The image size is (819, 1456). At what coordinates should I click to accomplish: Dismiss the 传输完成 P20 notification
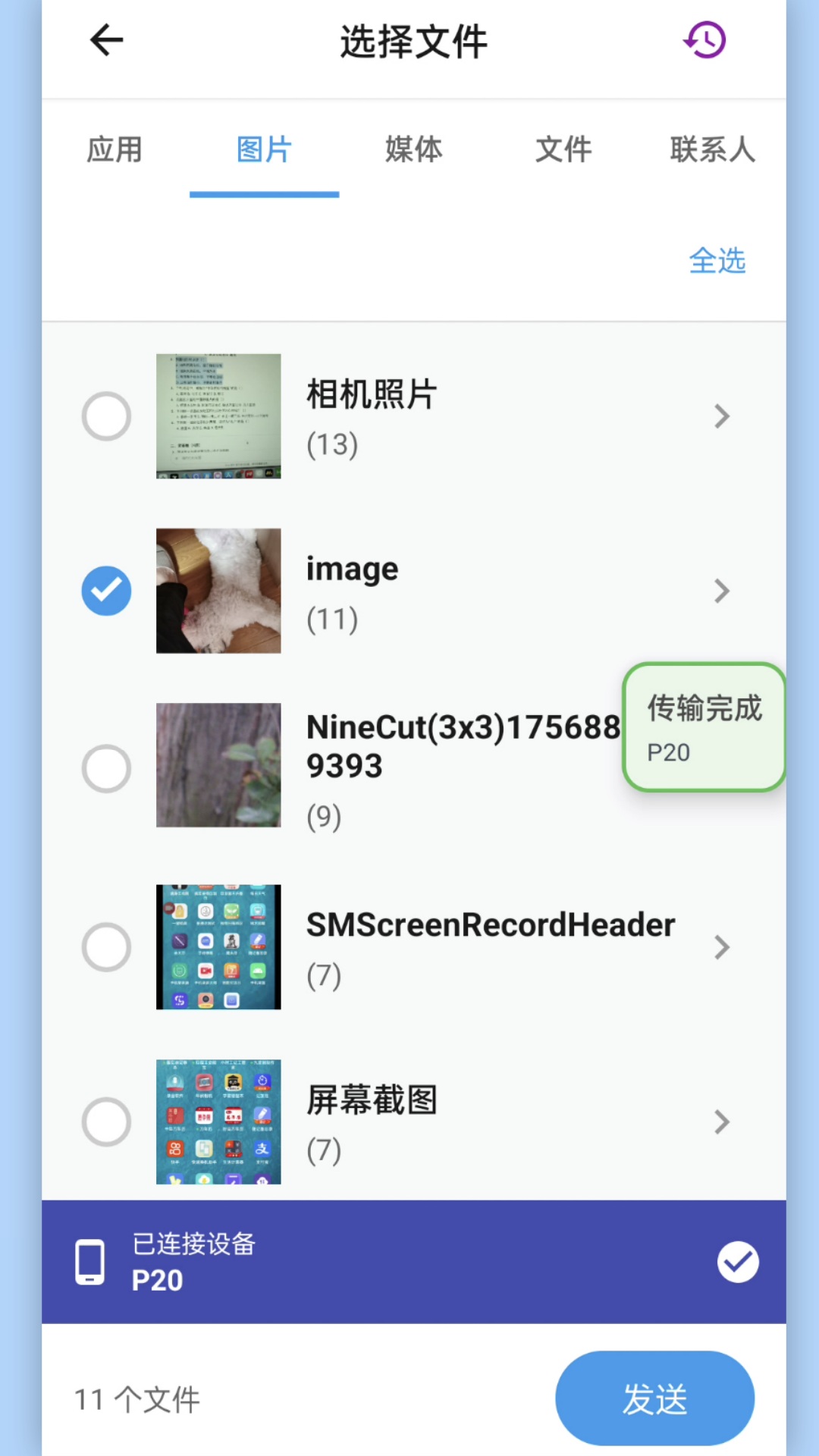(704, 728)
